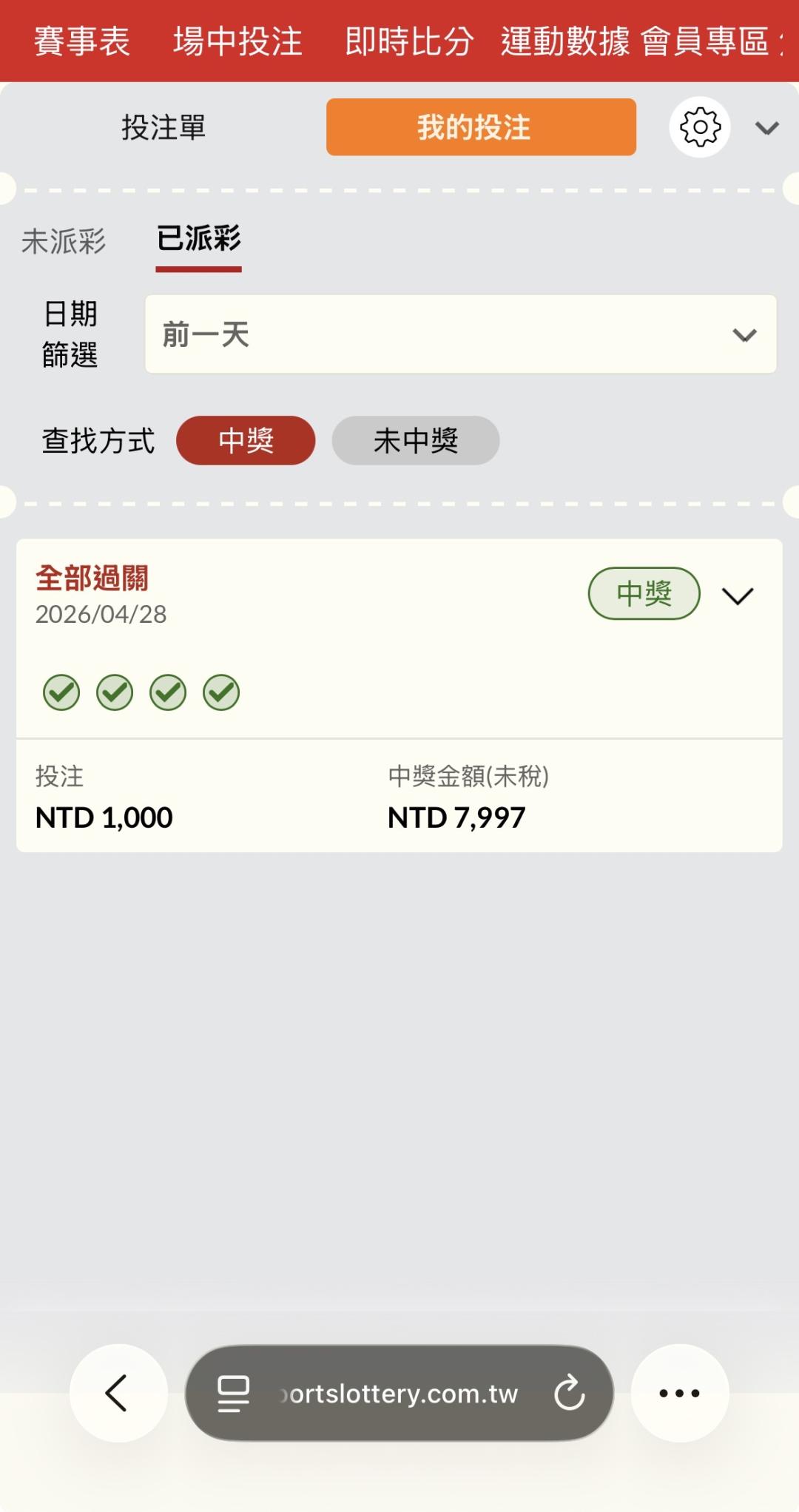Open 運動數據 sports data
This screenshot has height=1512, width=799.
click(x=565, y=41)
